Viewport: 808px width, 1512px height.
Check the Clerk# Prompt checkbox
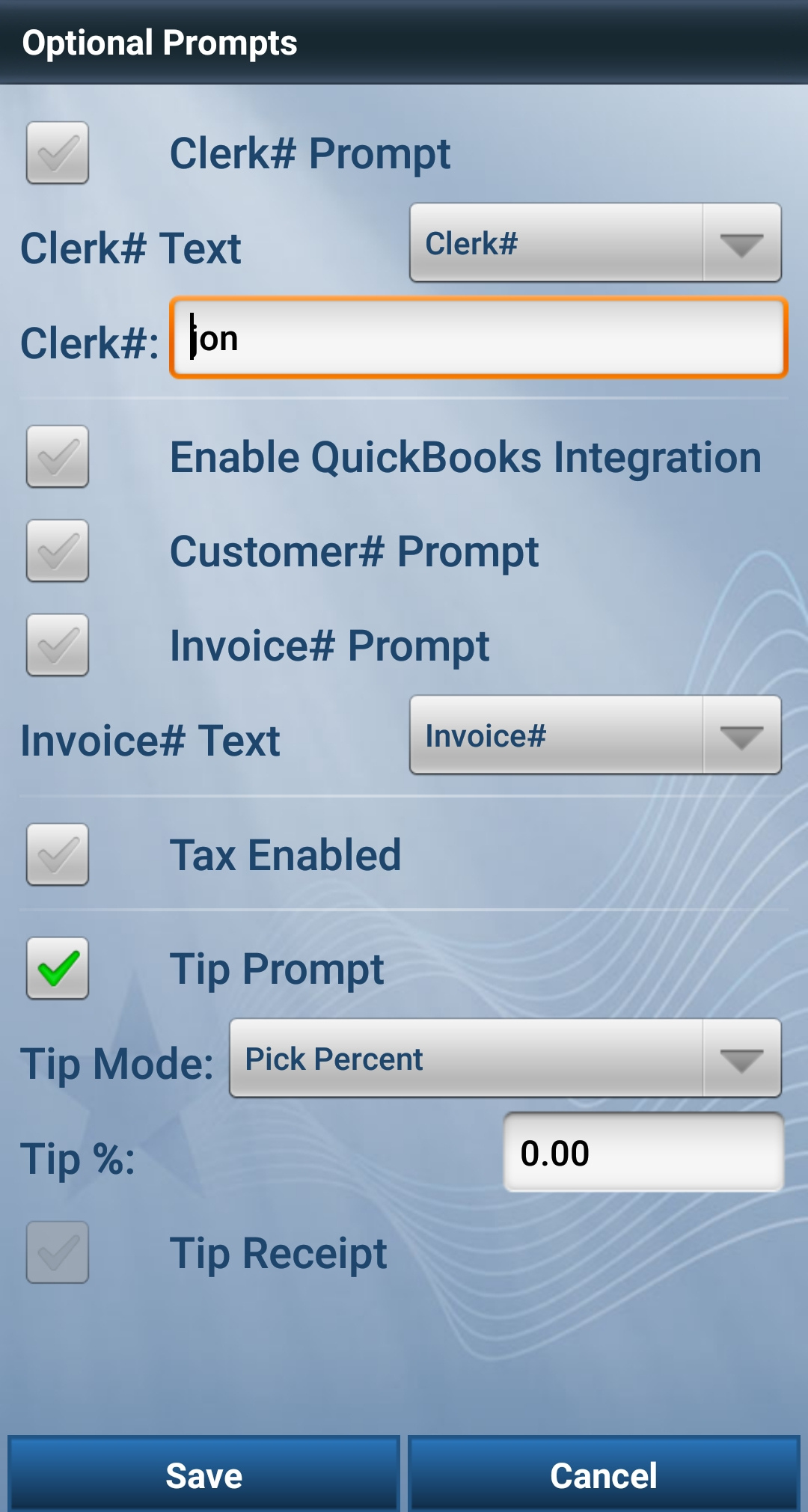(x=58, y=153)
